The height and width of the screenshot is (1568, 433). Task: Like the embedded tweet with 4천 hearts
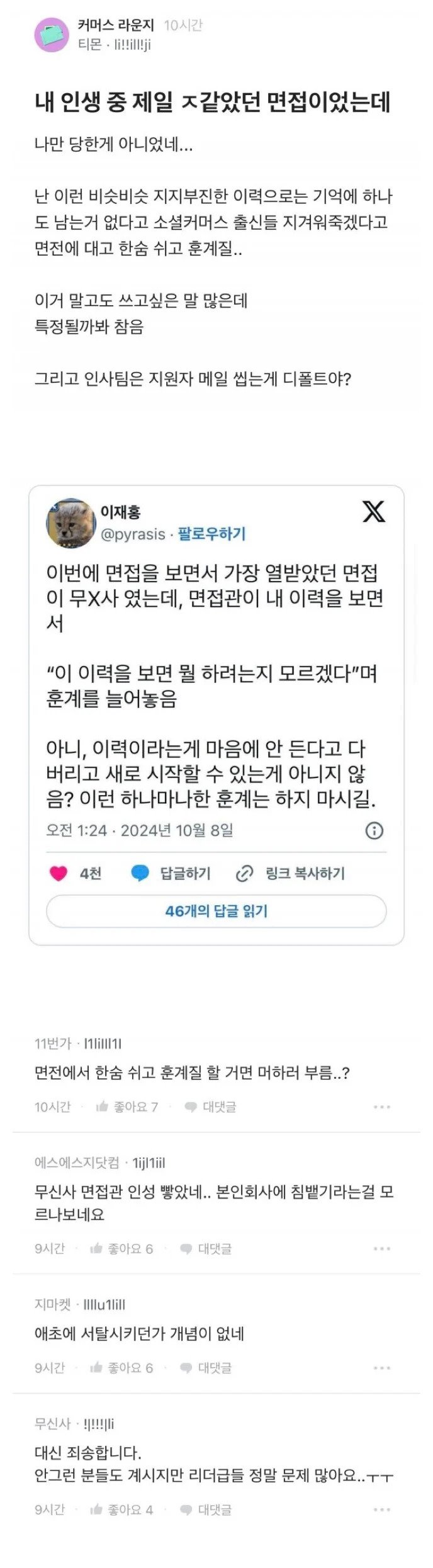59,873
